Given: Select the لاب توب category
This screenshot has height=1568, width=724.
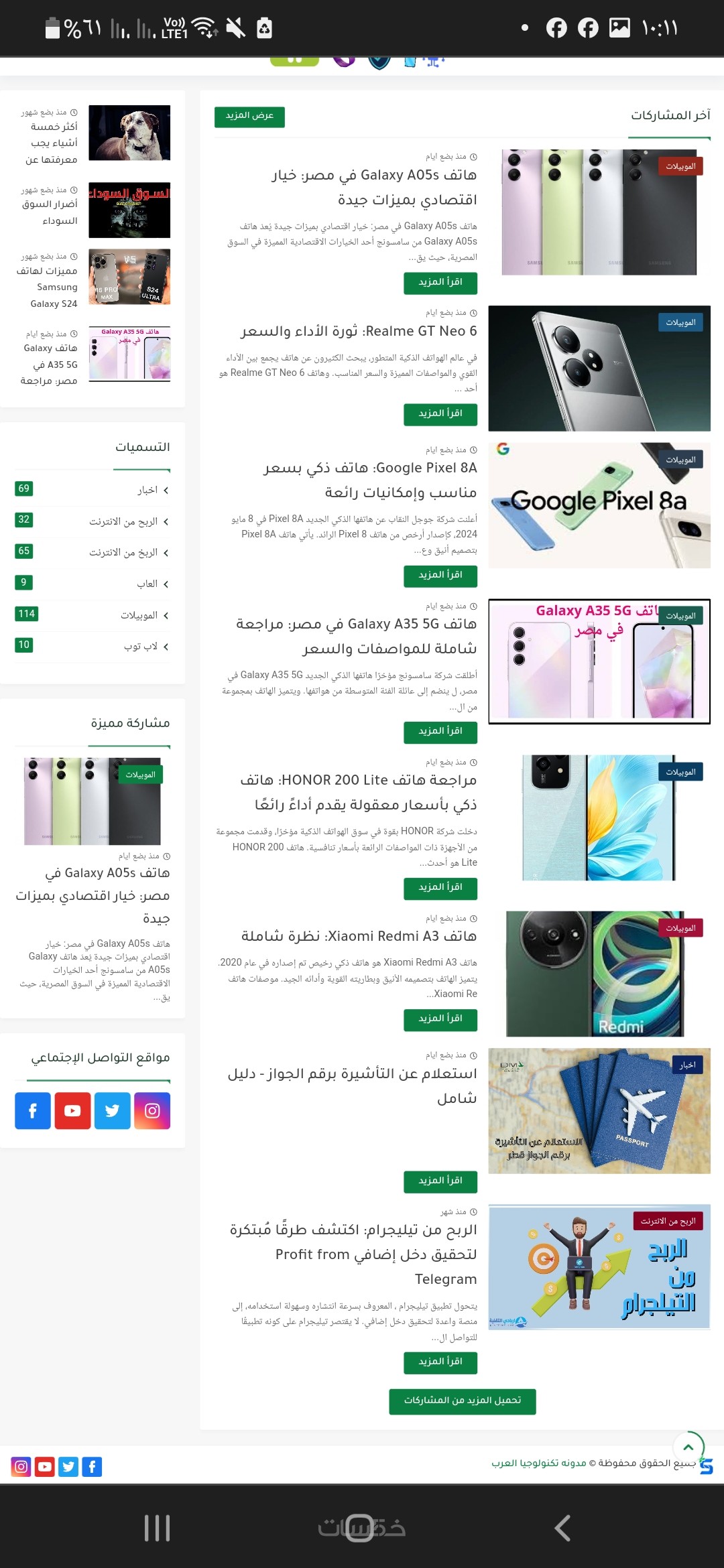Looking at the screenshot, I should click(x=141, y=647).
